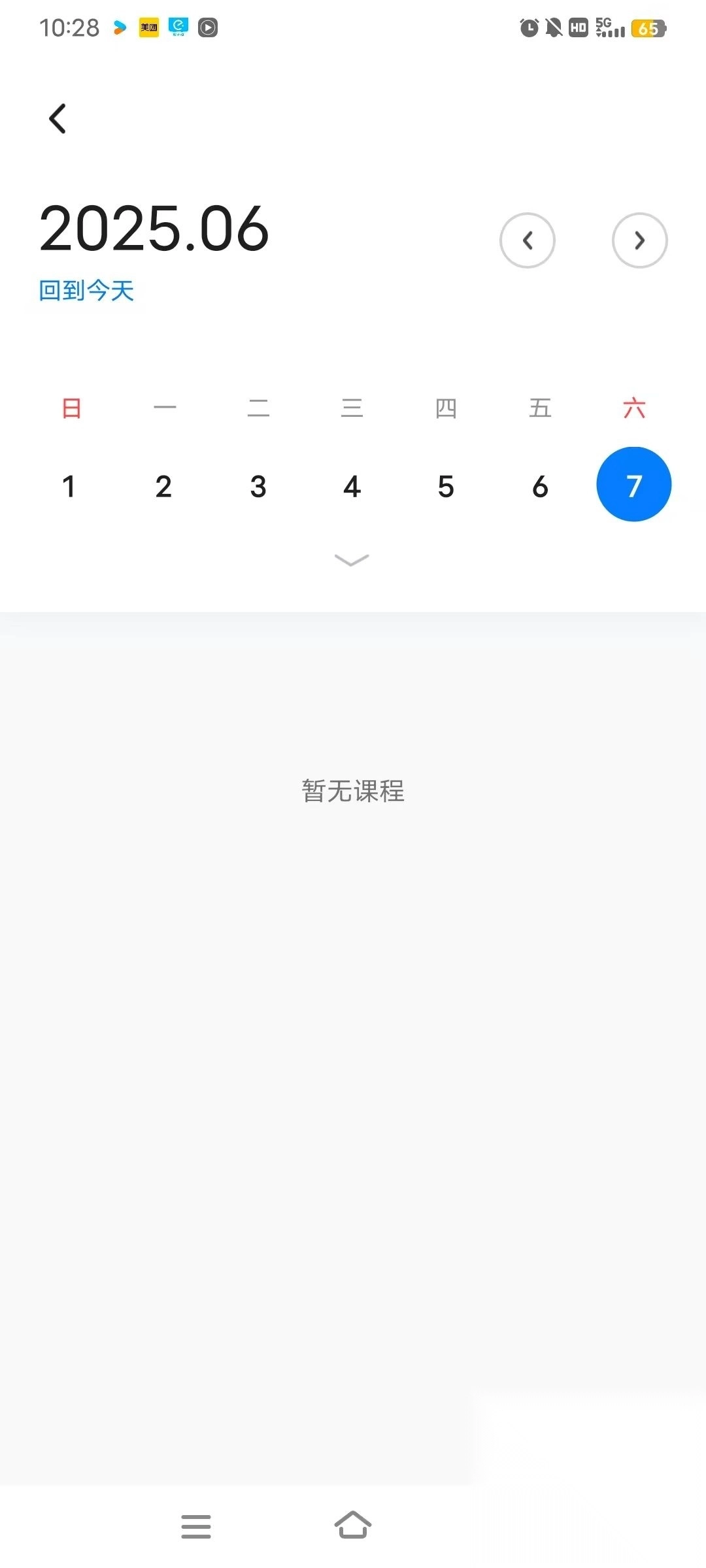
Task: Pick date 4 on the calendar
Action: click(352, 486)
